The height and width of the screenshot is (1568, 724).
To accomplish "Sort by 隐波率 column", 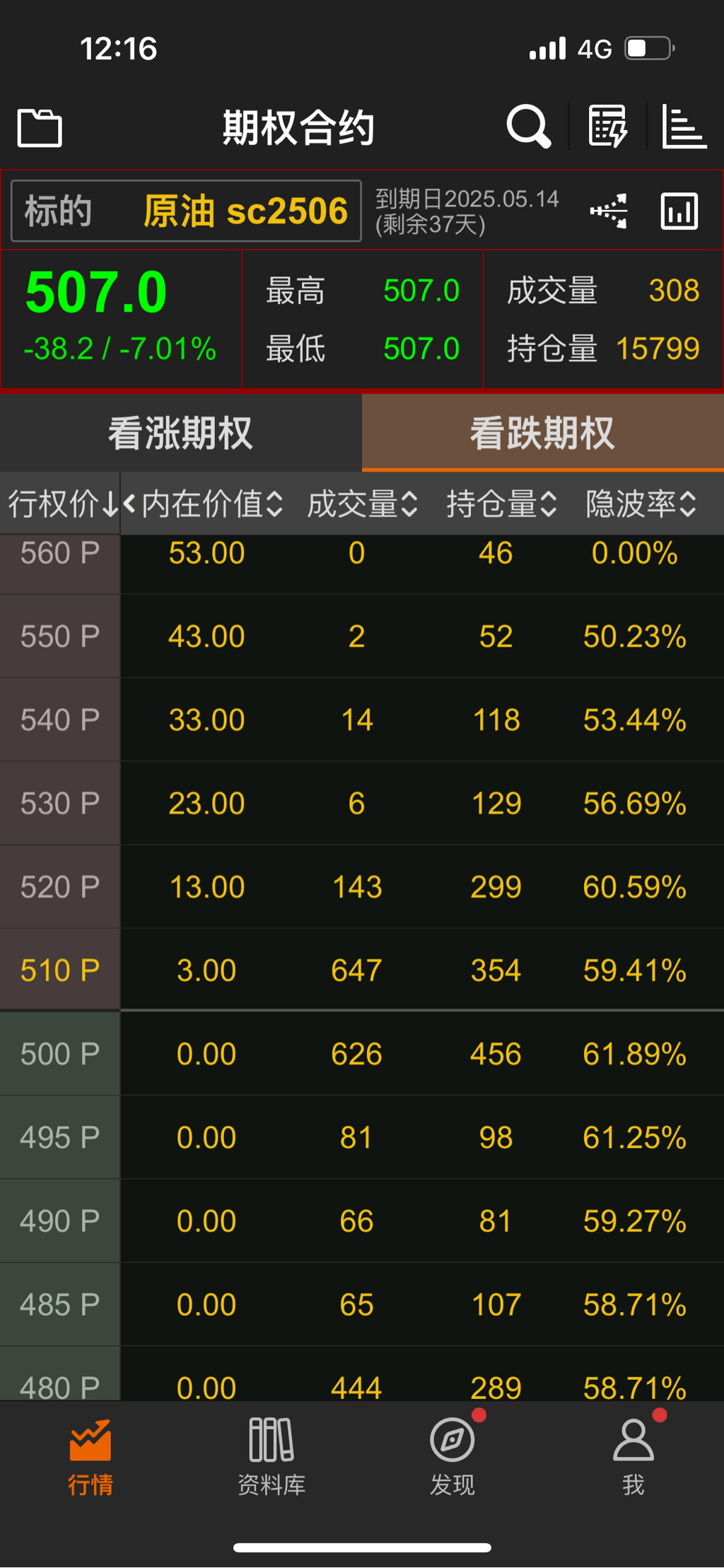I will [x=641, y=504].
